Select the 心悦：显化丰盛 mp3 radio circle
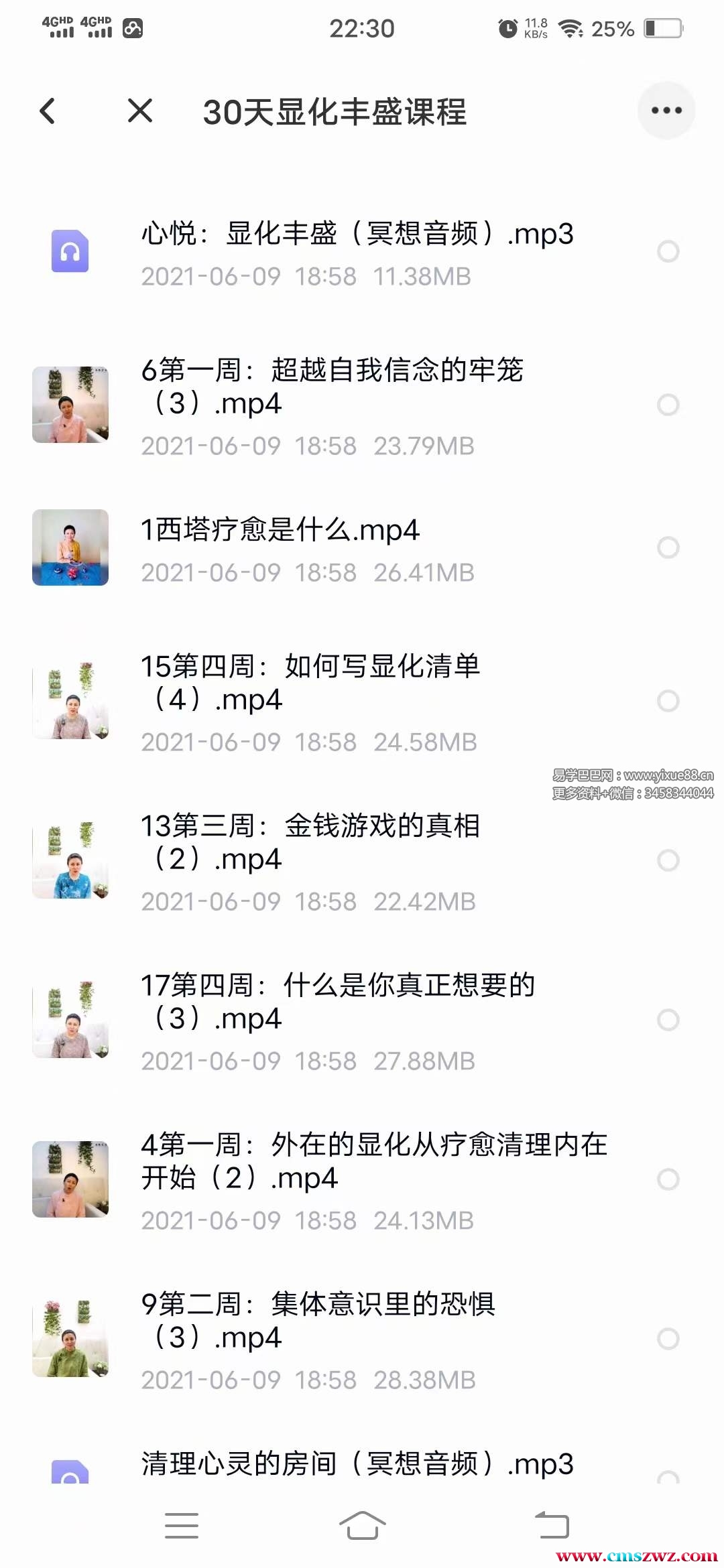The height and width of the screenshot is (1568, 724). [x=668, y=252]
